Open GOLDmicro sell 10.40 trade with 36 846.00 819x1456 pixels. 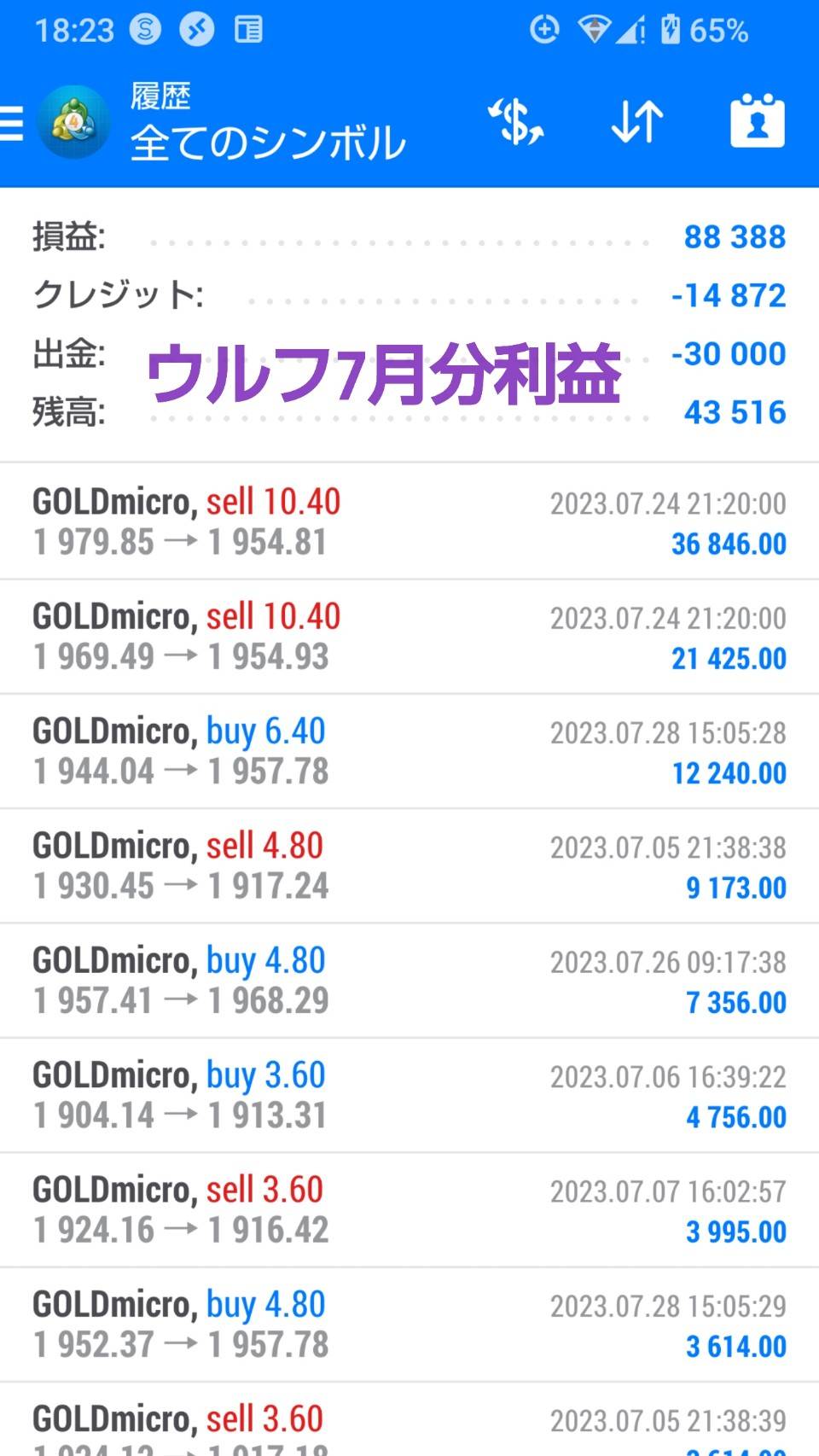click(409, 521)
